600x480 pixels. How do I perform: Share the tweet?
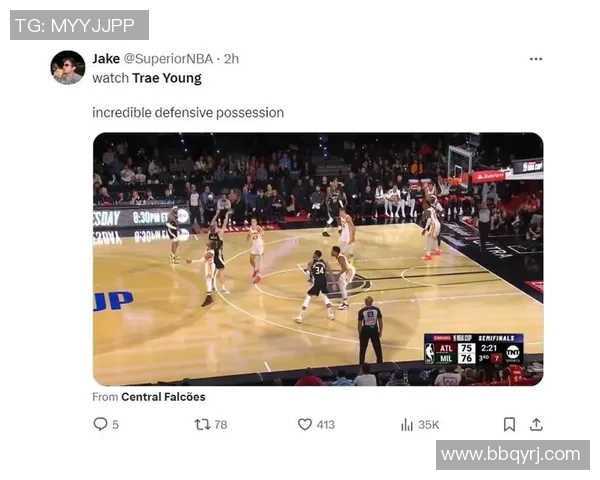(x=536, y=424)
